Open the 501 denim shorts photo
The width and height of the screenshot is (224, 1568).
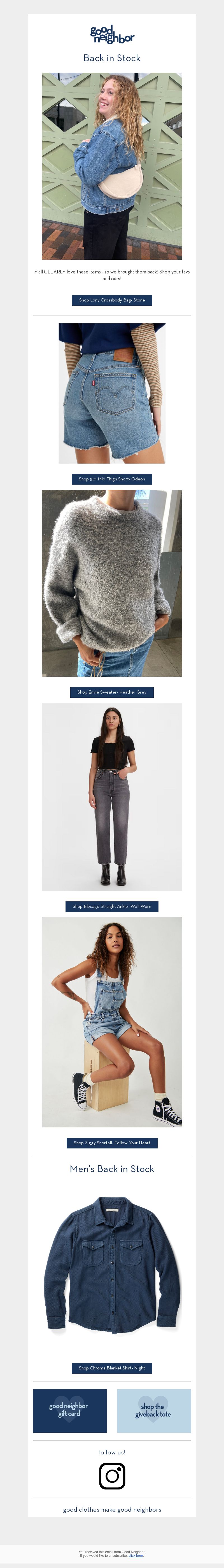click(112, 393)
